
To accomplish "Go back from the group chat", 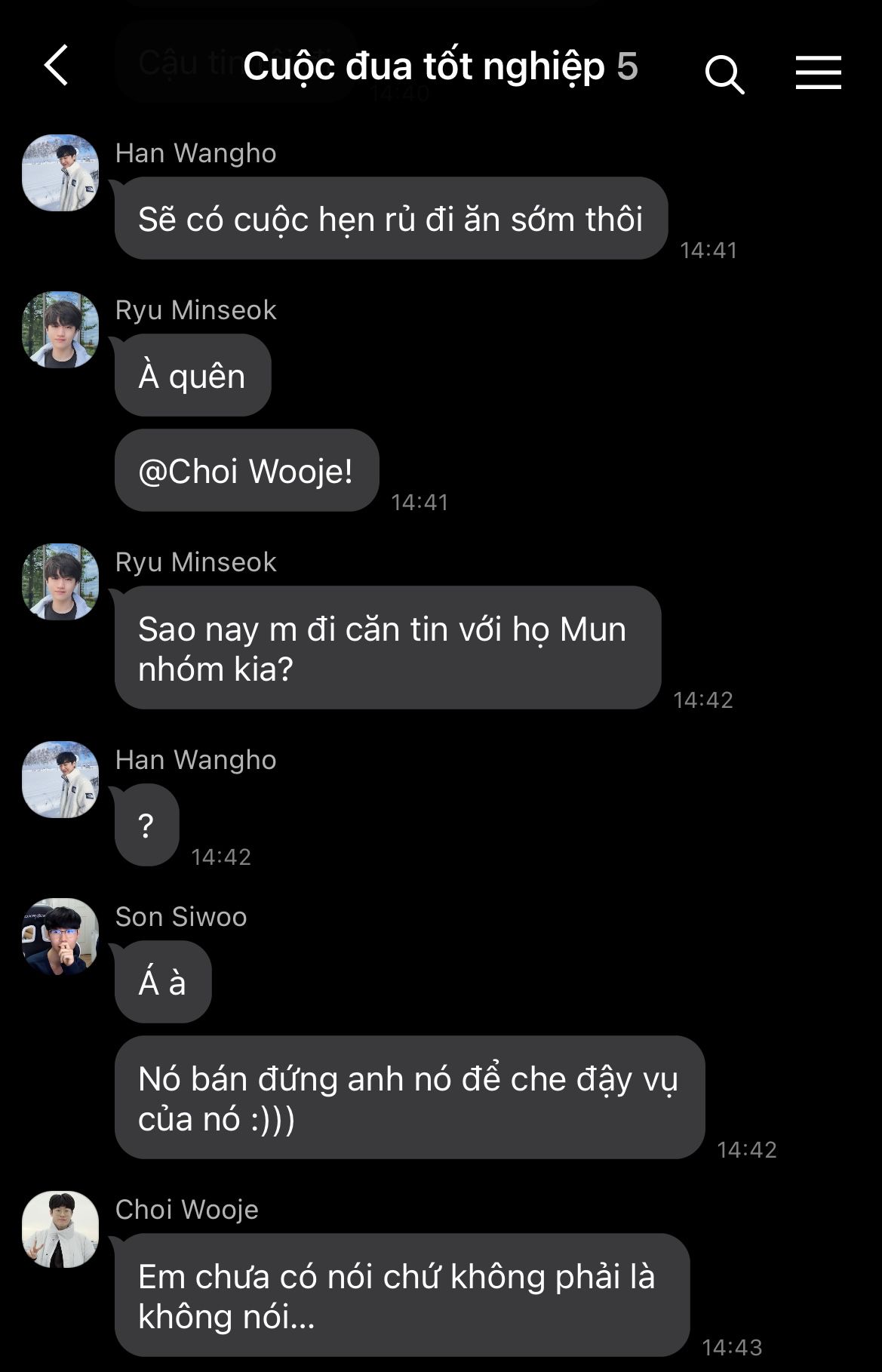I will [57, 66].
